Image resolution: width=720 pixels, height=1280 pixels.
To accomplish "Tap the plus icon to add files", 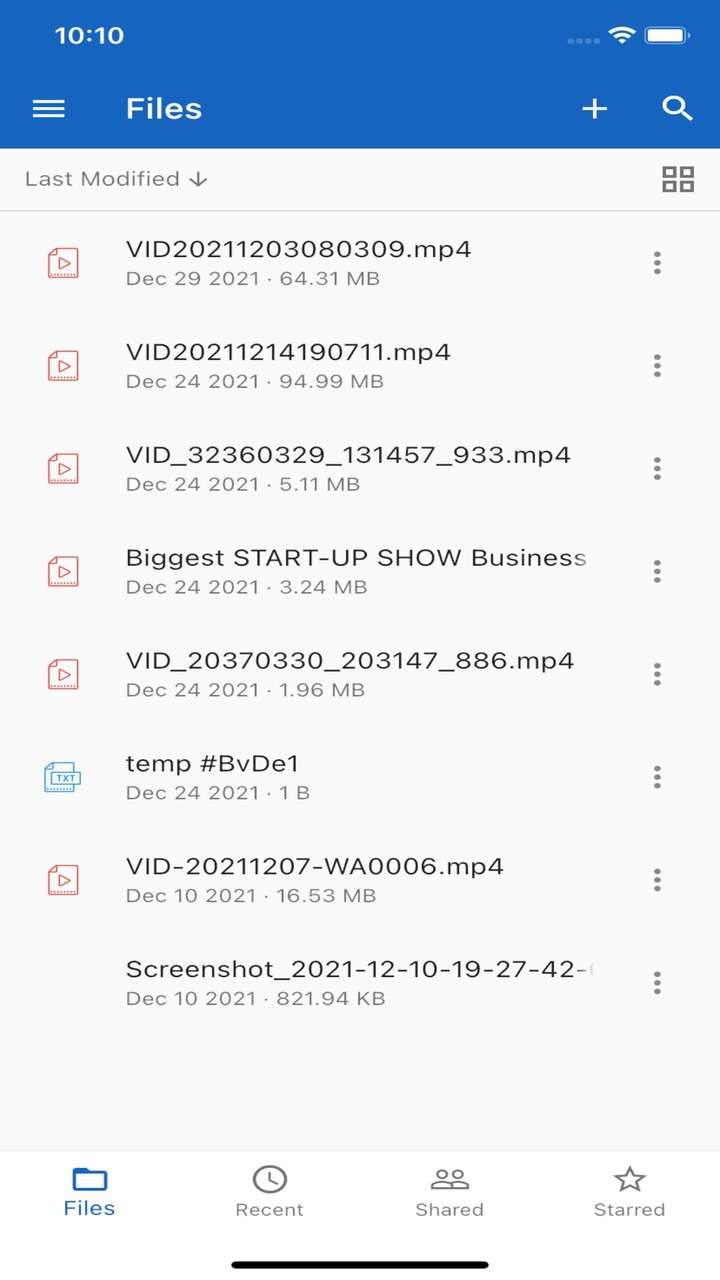I will coord(595,109).
